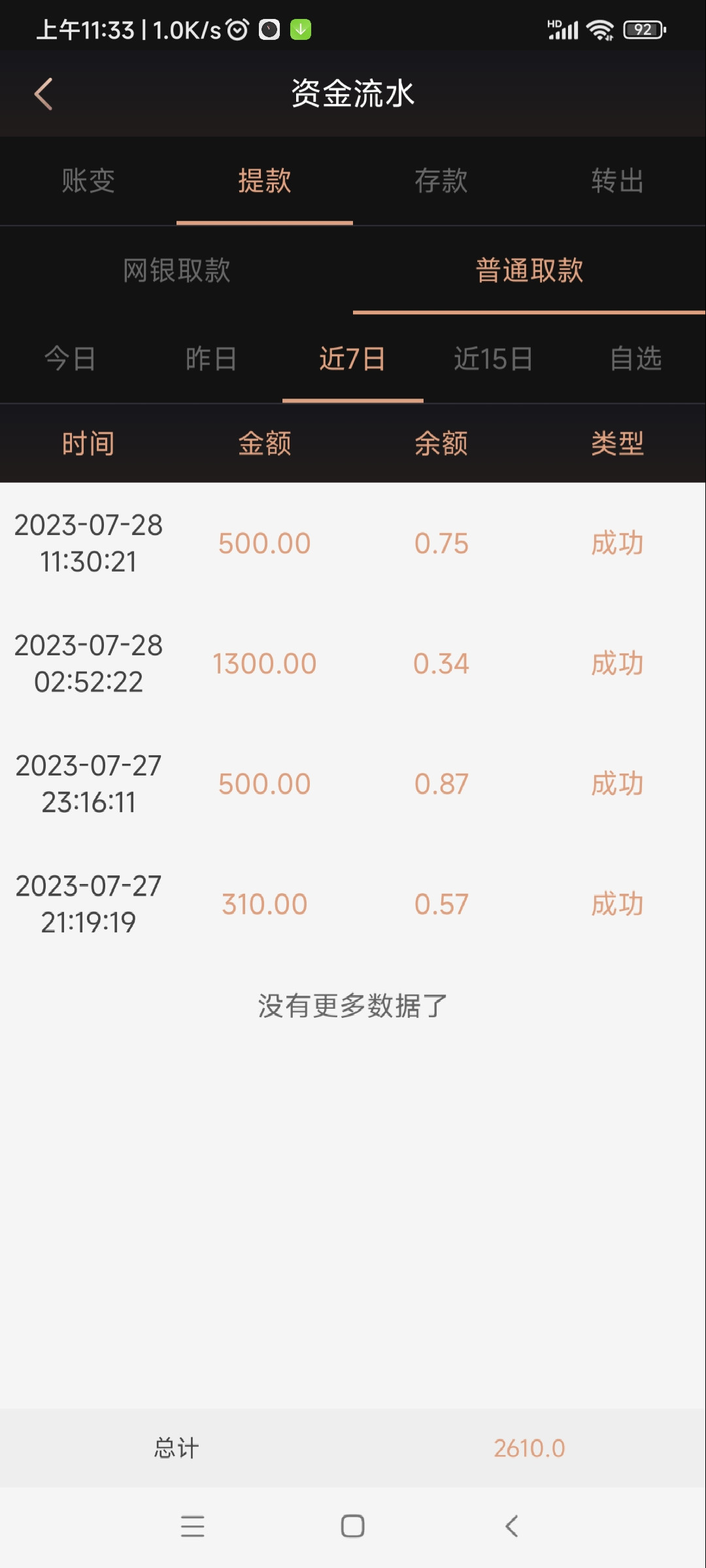Open the 网银取款 section
Screen dimensions: 706x1568
pos(176,270)
